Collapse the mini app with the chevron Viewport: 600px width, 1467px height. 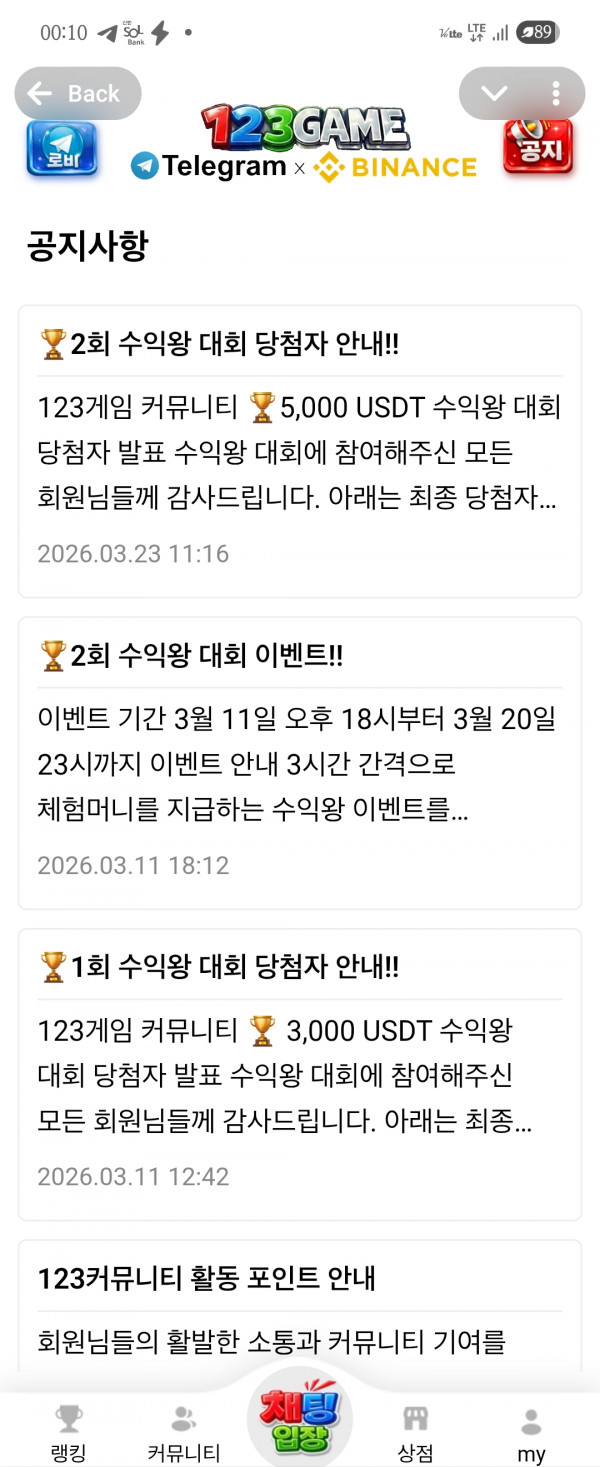(494, 94)
